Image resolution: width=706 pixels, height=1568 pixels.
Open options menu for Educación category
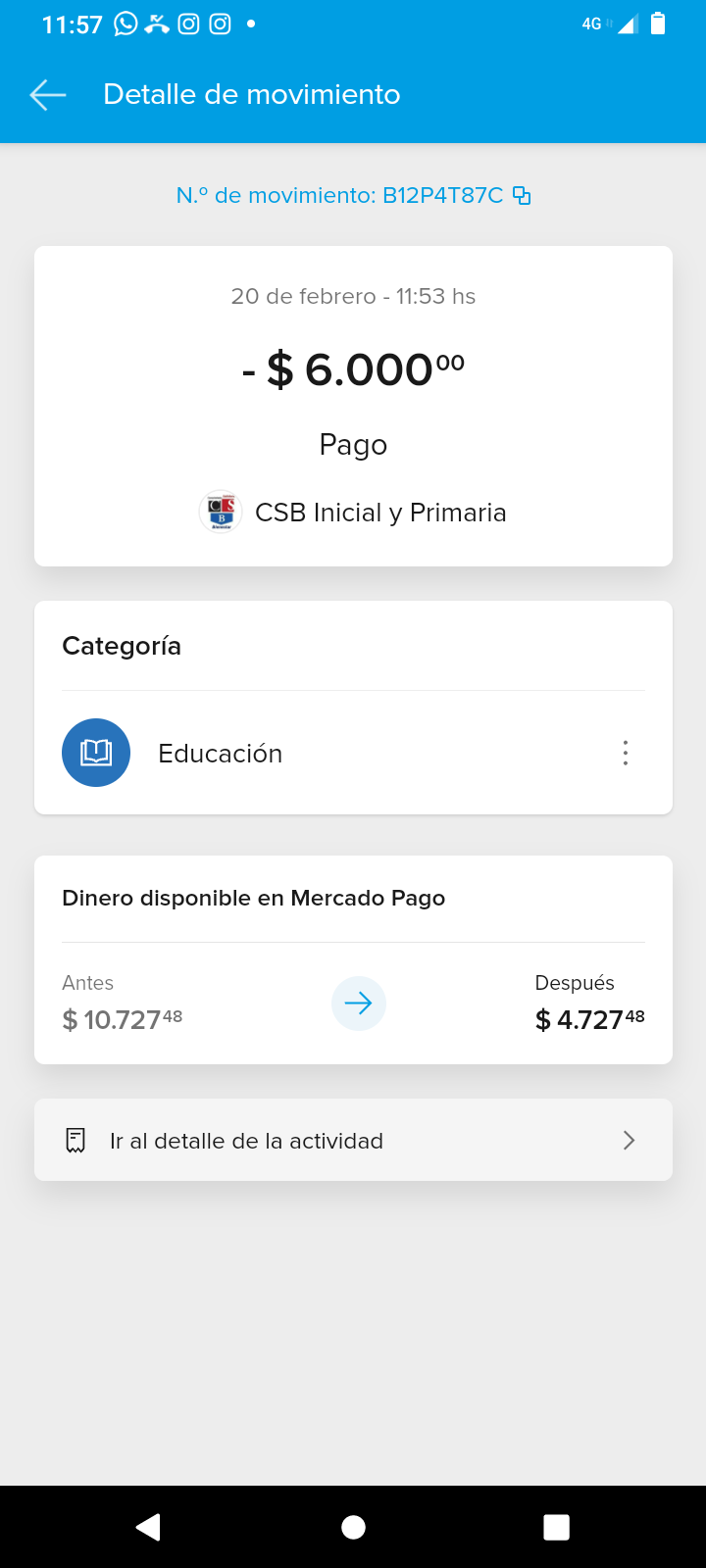tap(626, 754)
